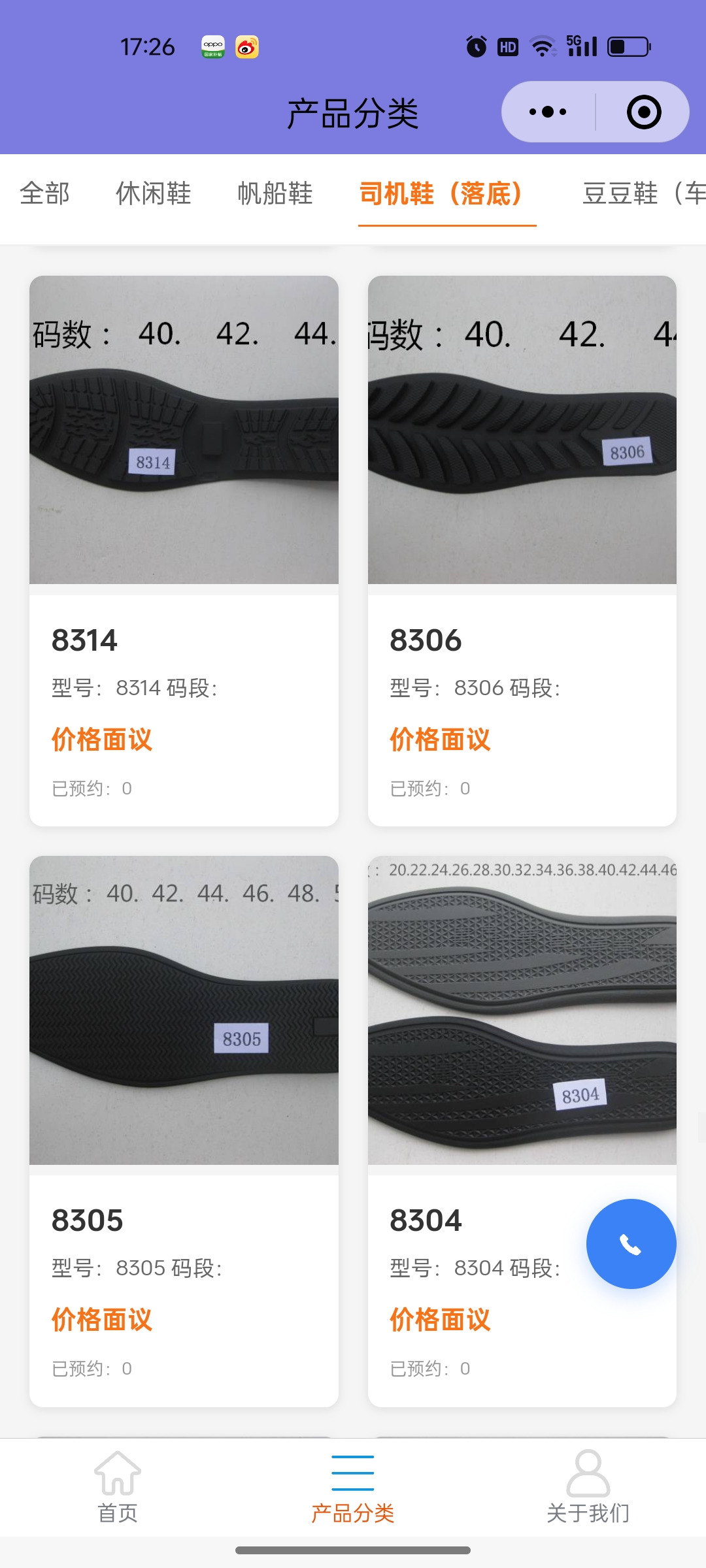Show the 帆船鞋 category

click(x=275, y=193)
